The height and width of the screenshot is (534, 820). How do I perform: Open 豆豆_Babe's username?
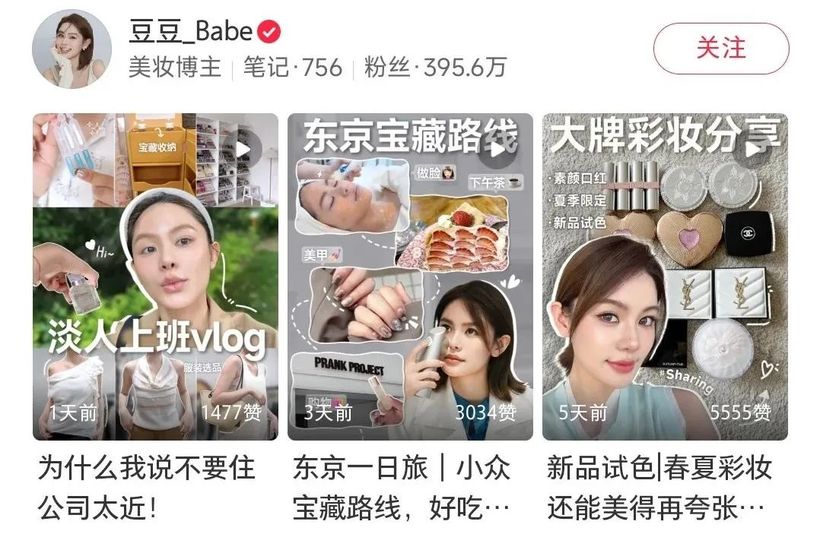[192, 31]
